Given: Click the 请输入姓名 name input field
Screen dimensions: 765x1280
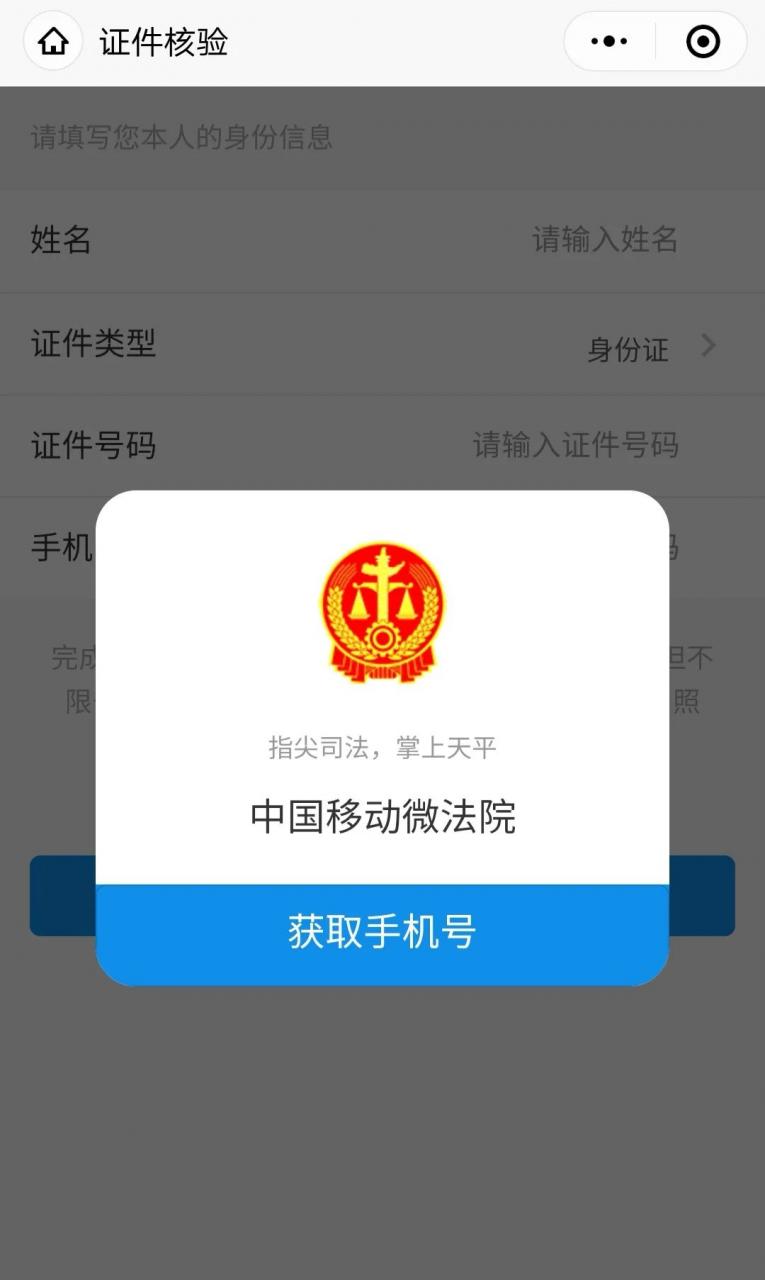Looking at the screenshot, I should point(604,241).
